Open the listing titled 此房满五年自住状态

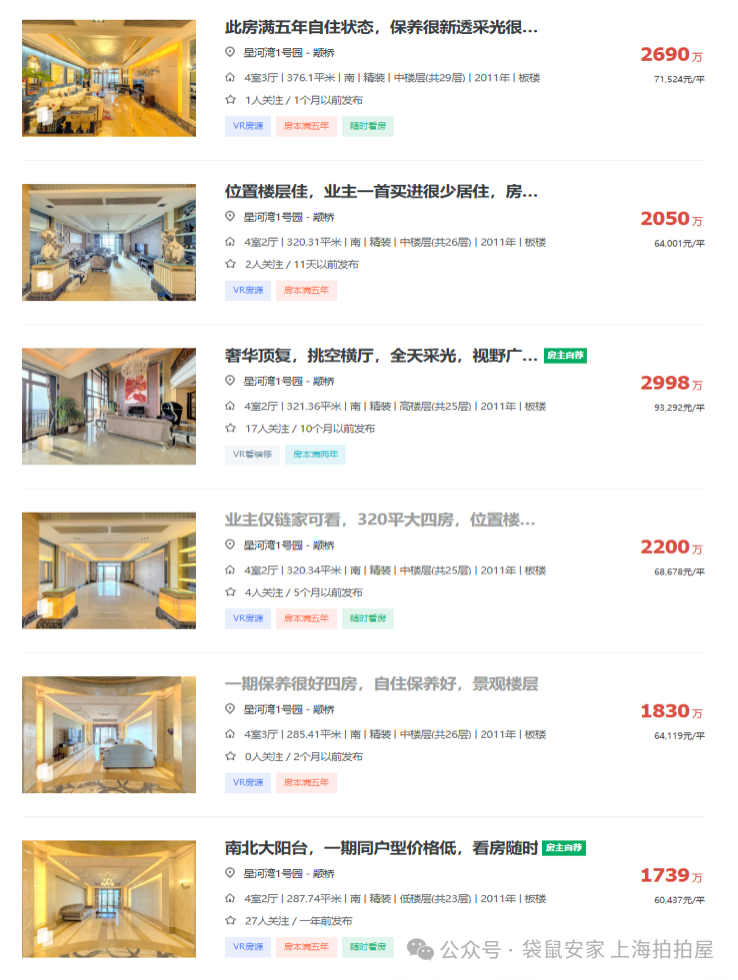(381, 28)
